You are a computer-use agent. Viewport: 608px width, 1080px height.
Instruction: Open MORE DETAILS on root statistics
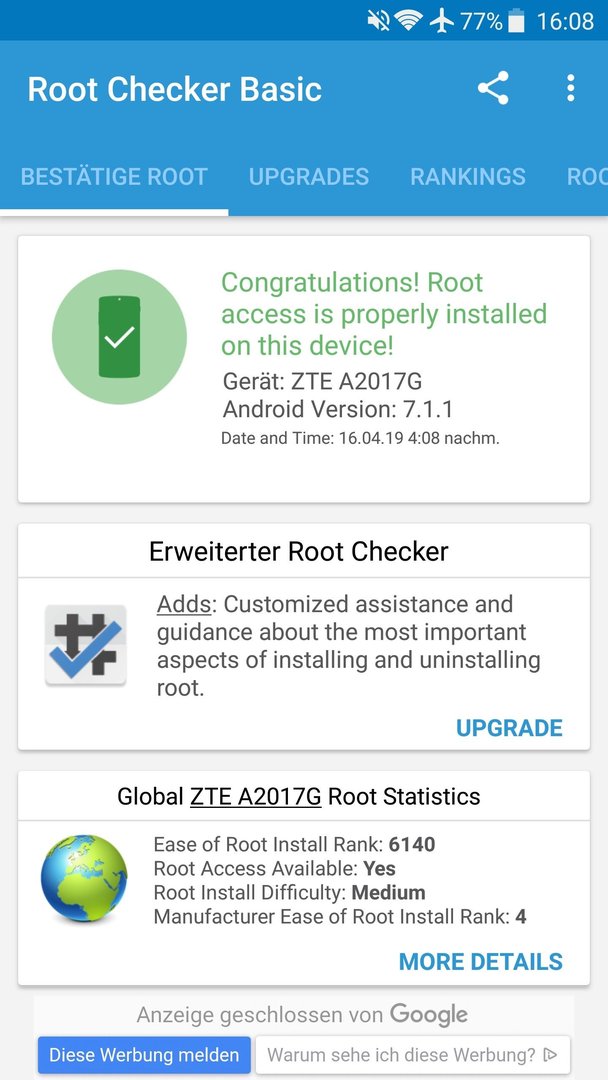point(481,962)
